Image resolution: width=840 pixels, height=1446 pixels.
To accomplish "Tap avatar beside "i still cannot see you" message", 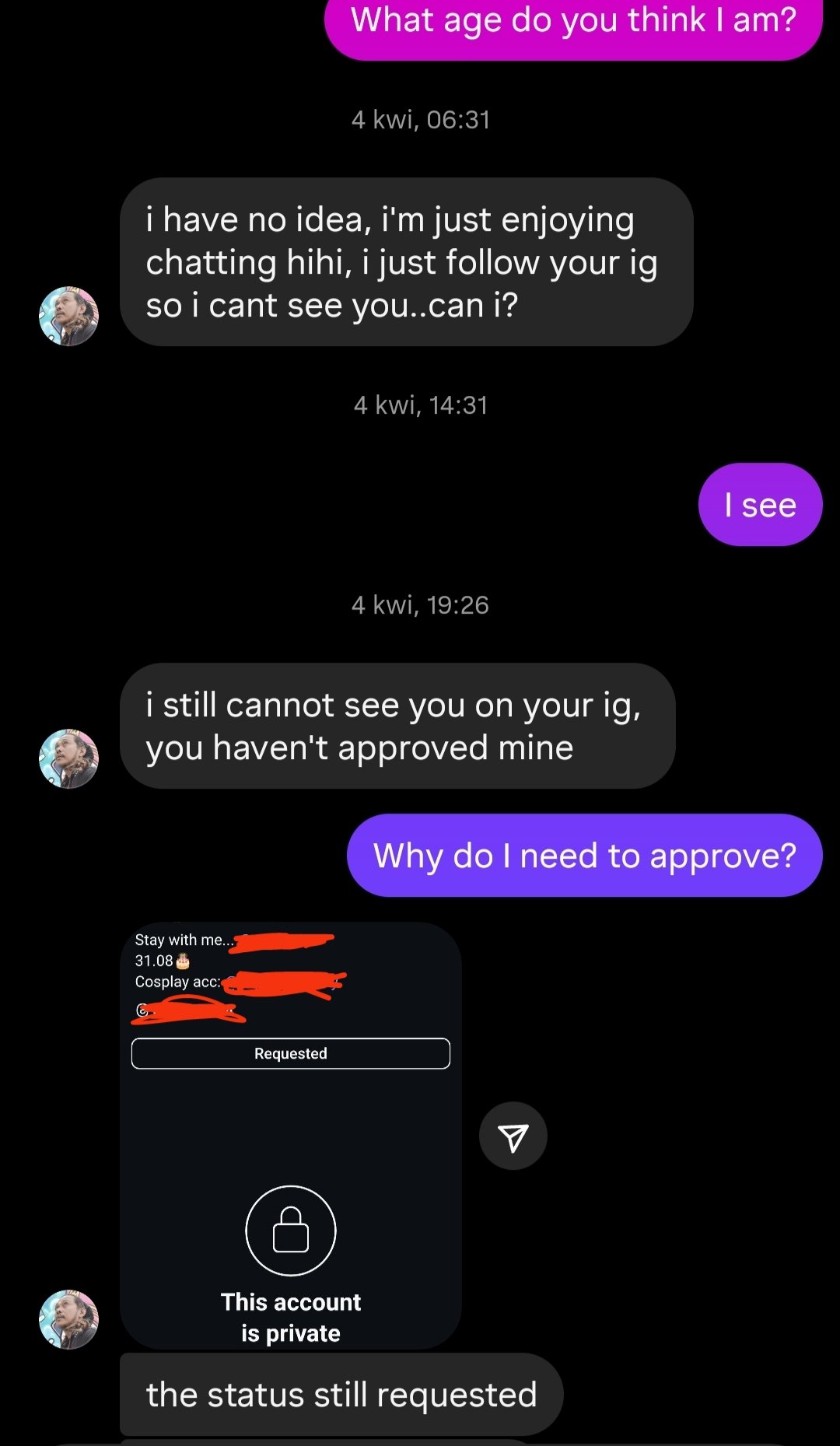I will (x=69, y=758).
